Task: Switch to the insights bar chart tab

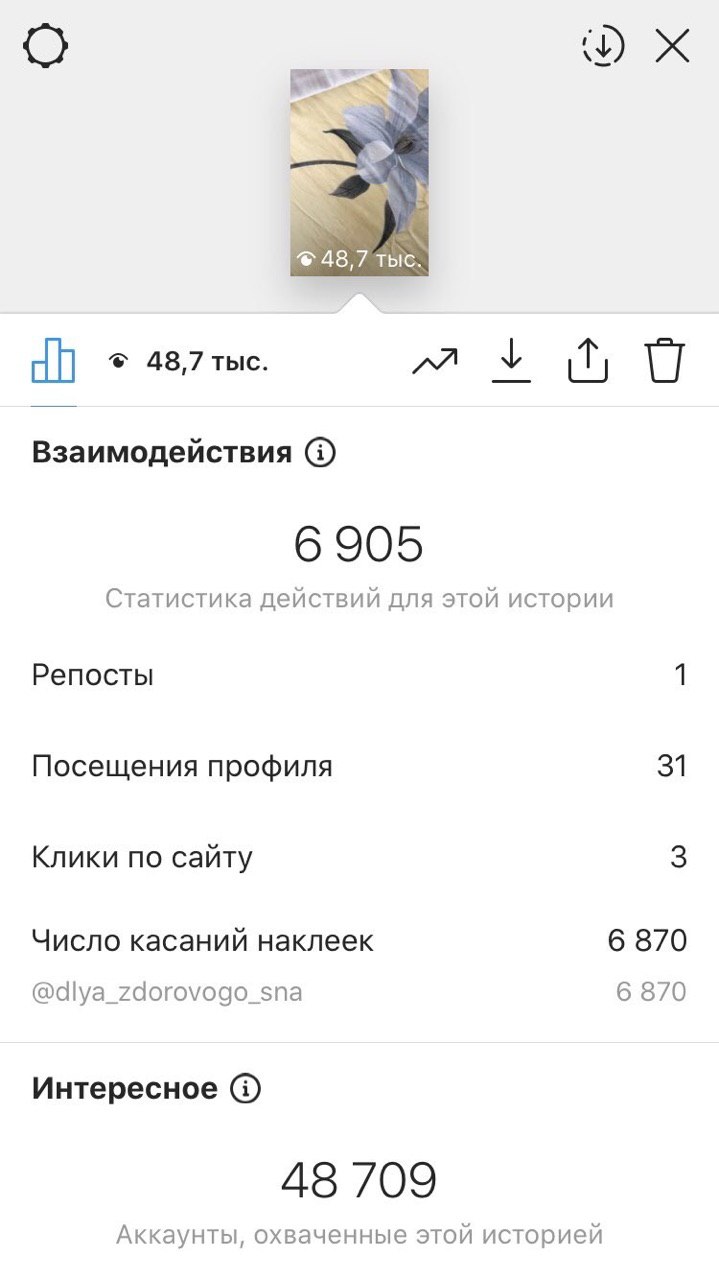Action: 54,361
